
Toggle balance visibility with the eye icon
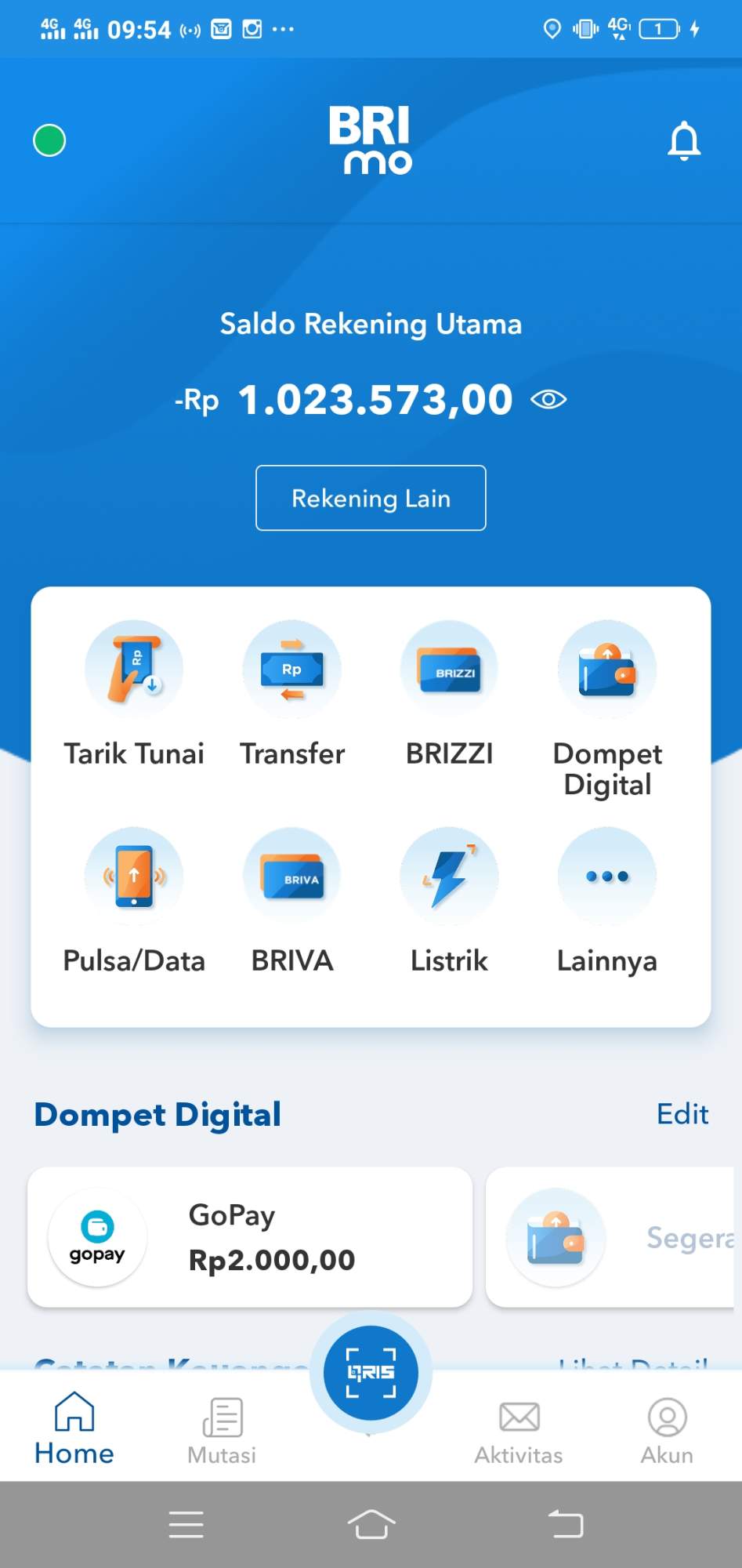(x=549, y=400)
